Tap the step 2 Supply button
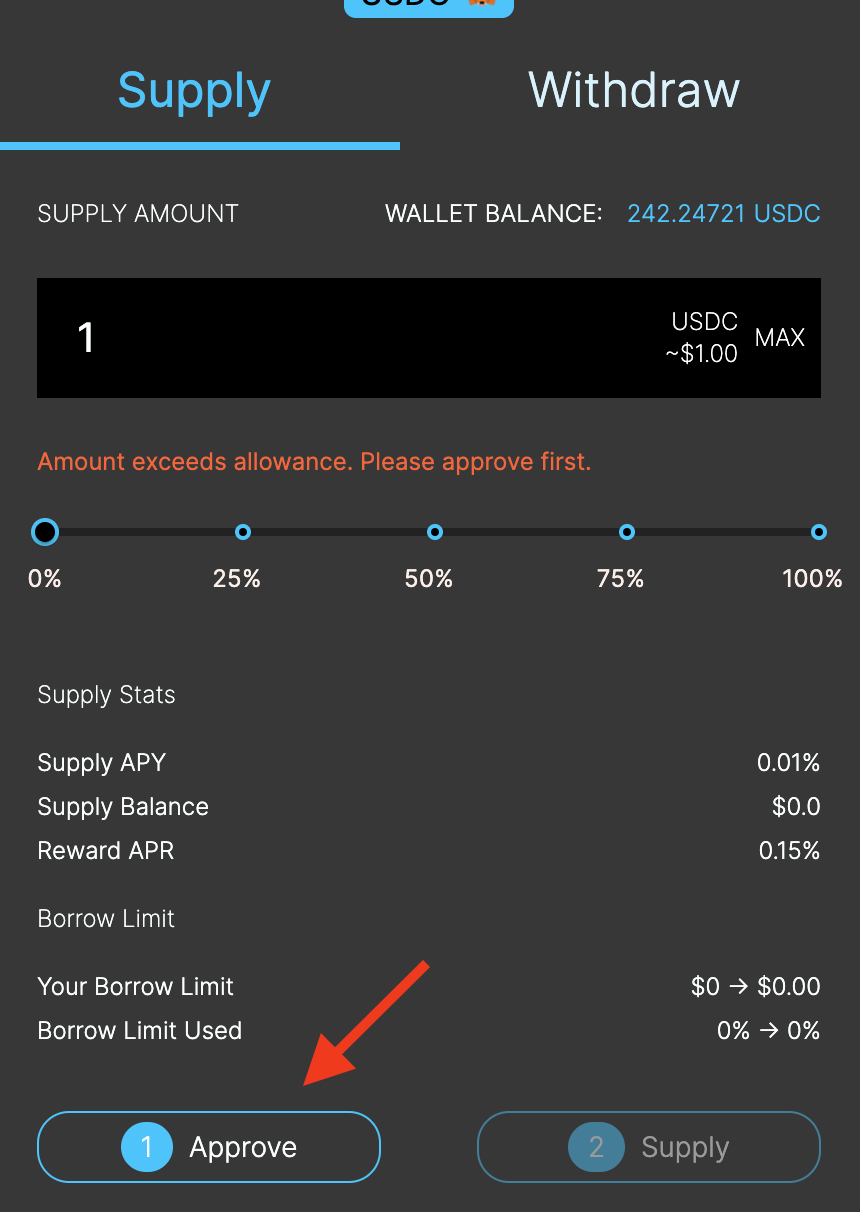860x1212 pixels. pyautogui.click(x=649, y=1147)
